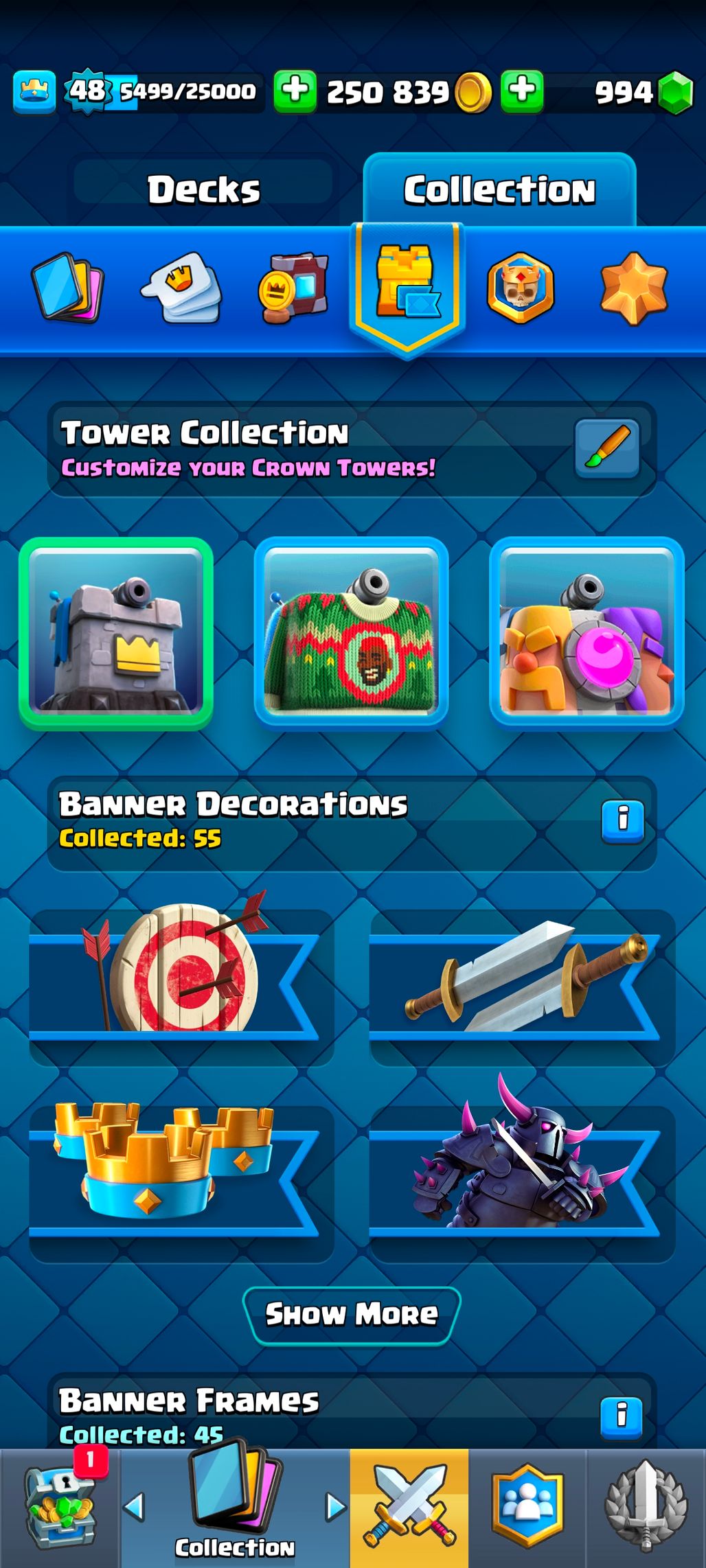
Task: Tap Show More banner decorations
Action: coord(352,1315)
